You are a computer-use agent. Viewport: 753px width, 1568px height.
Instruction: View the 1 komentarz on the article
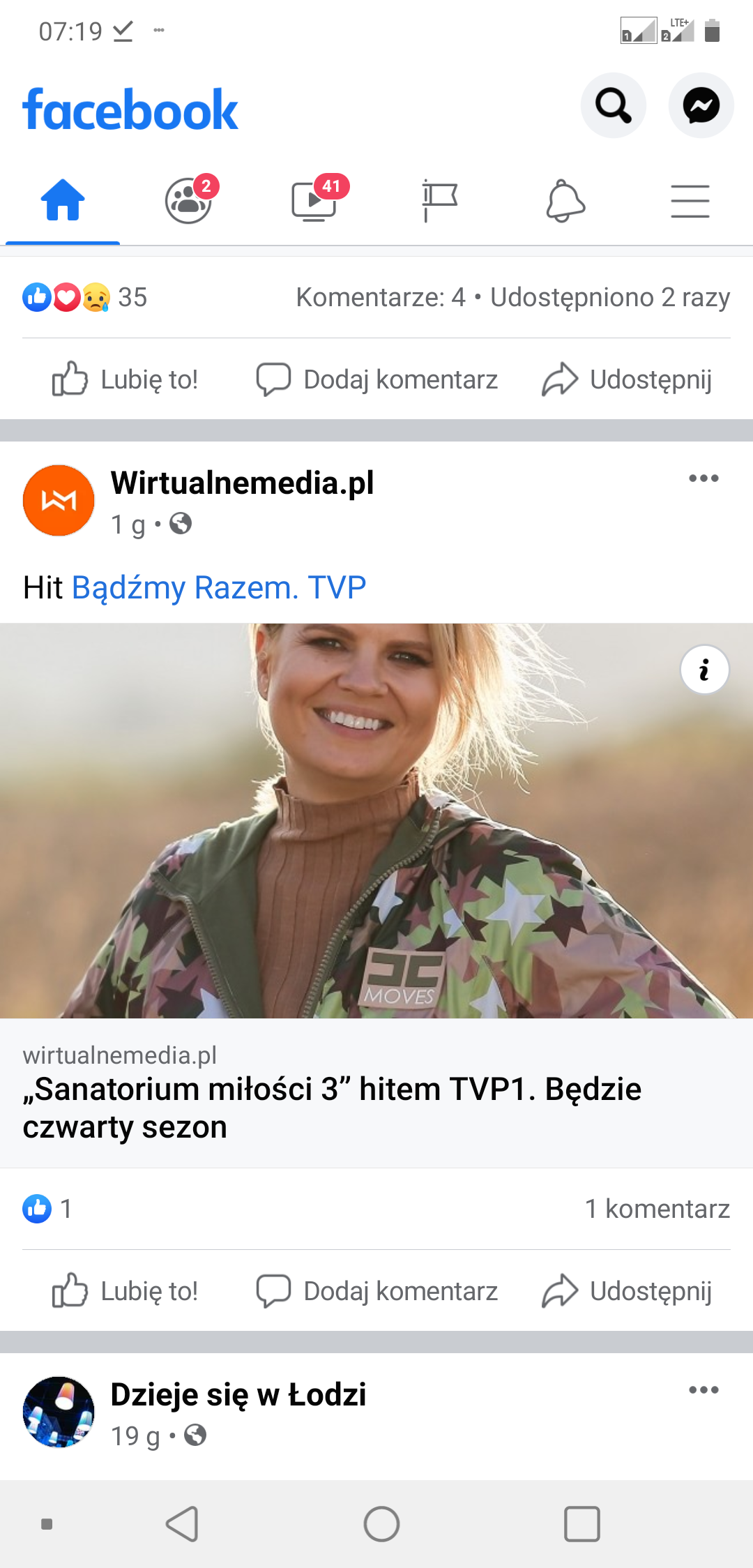coord(657,1209)
